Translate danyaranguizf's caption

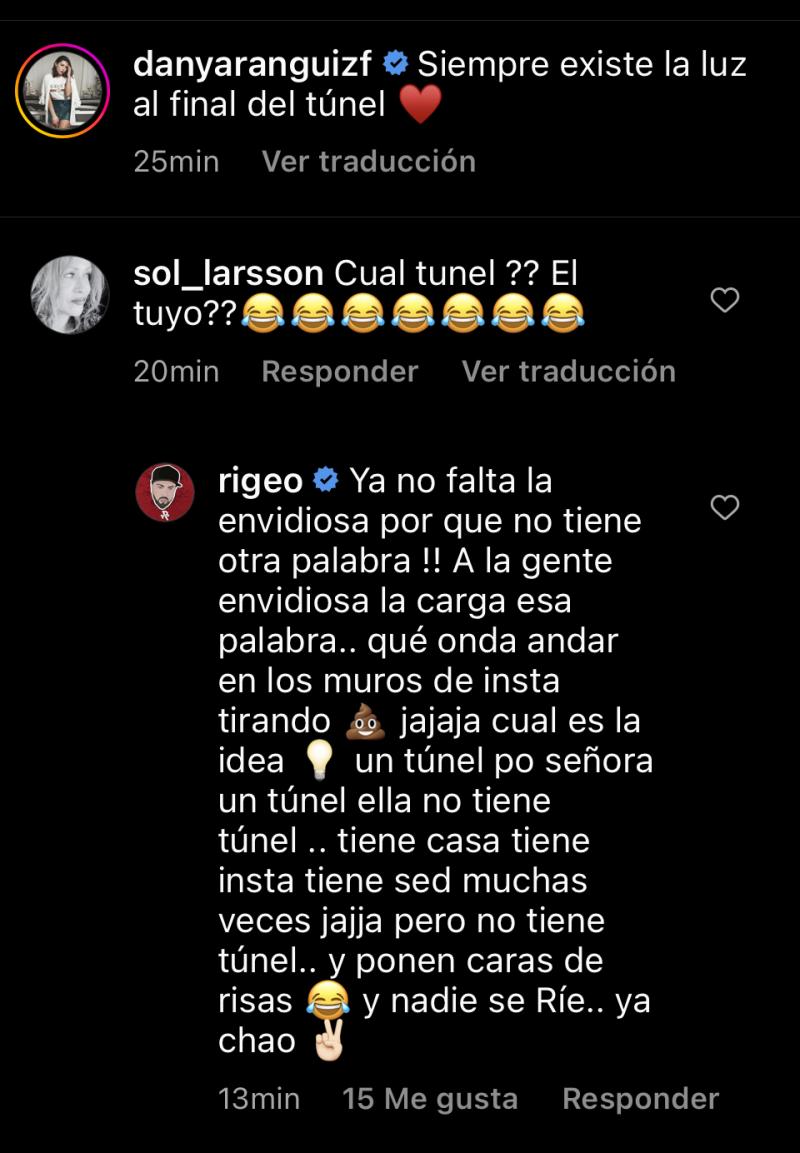368,161
